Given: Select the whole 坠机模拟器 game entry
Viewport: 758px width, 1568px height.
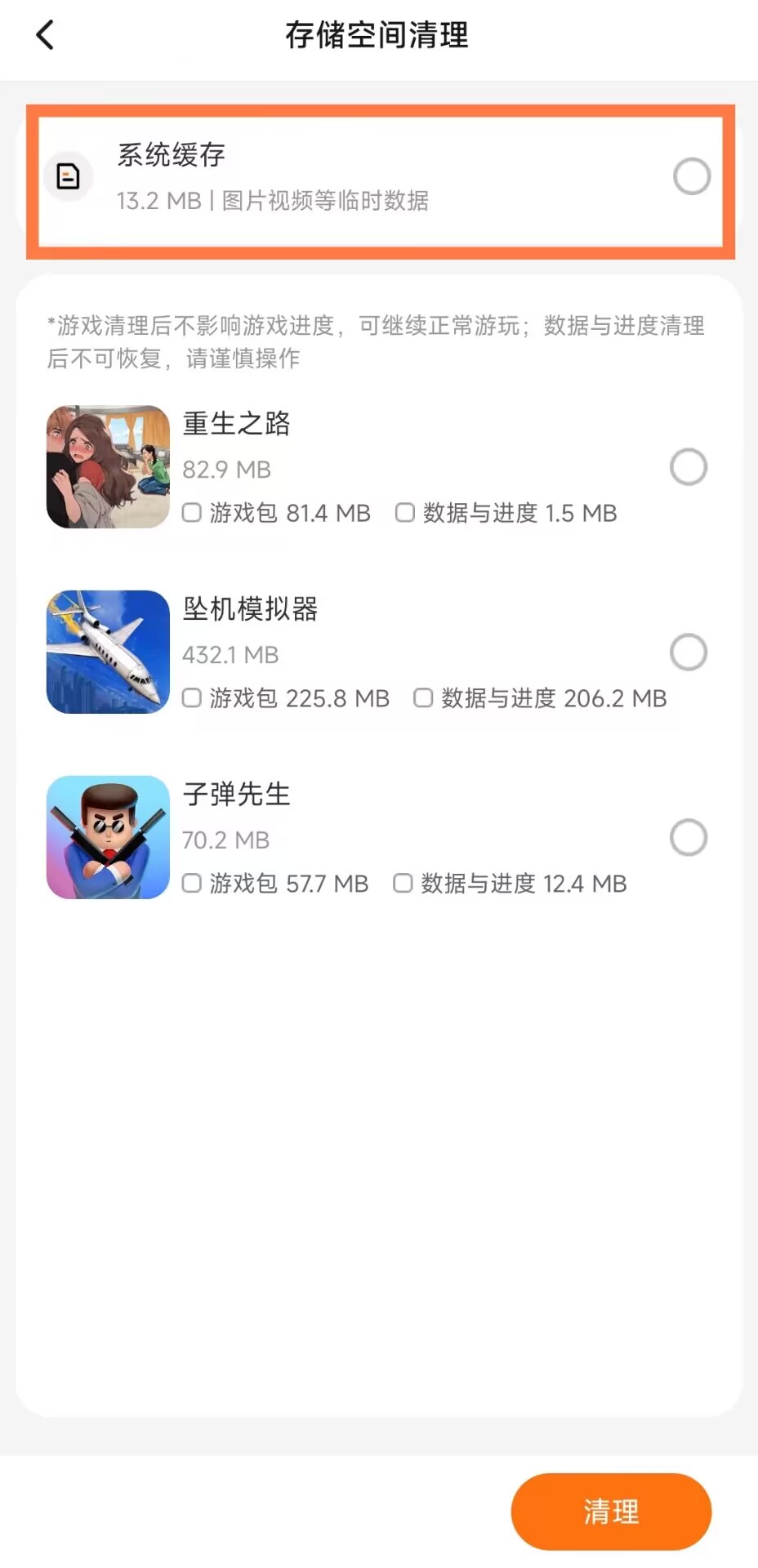Looking at the screenshot, I should (x=688, y=653).
